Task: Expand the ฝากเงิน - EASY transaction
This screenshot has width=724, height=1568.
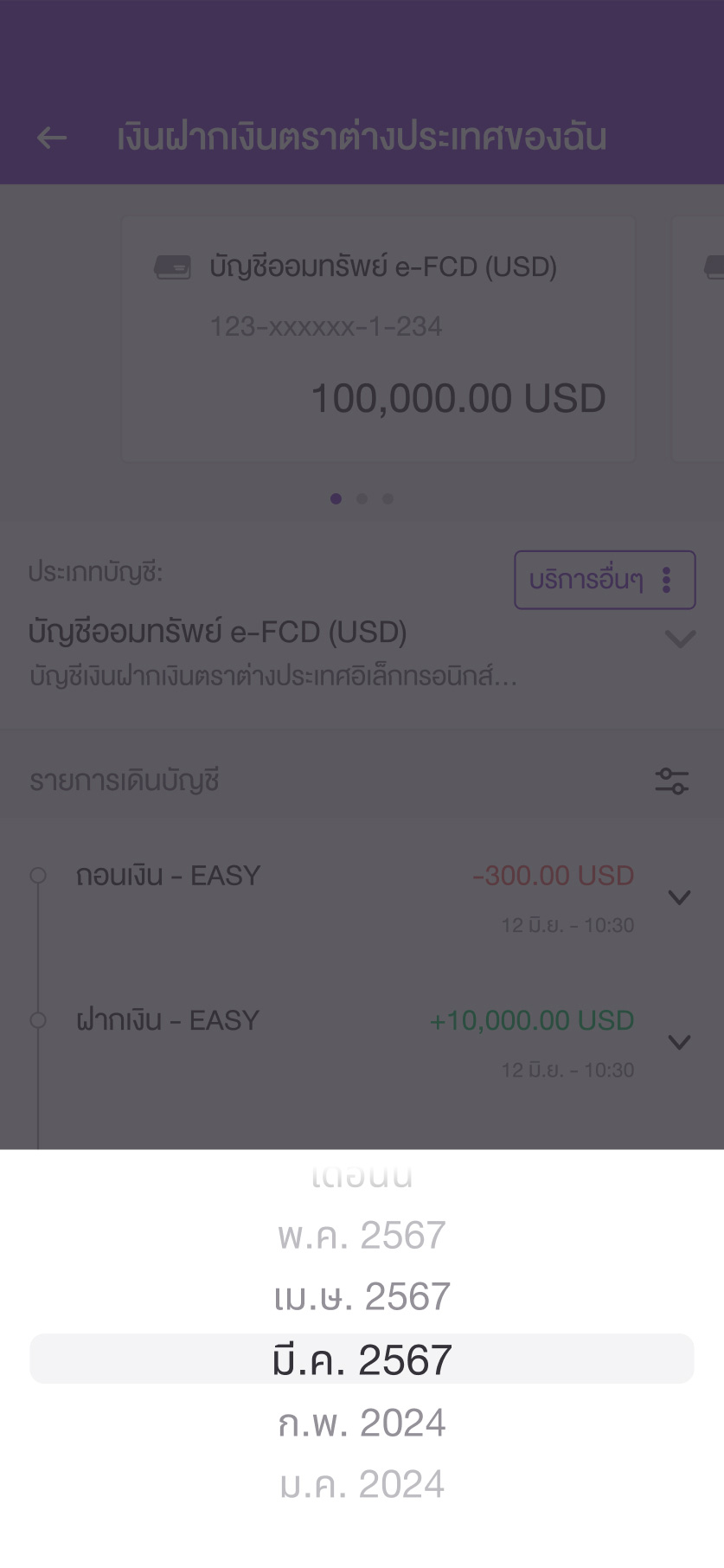Action: (680, 1042)
